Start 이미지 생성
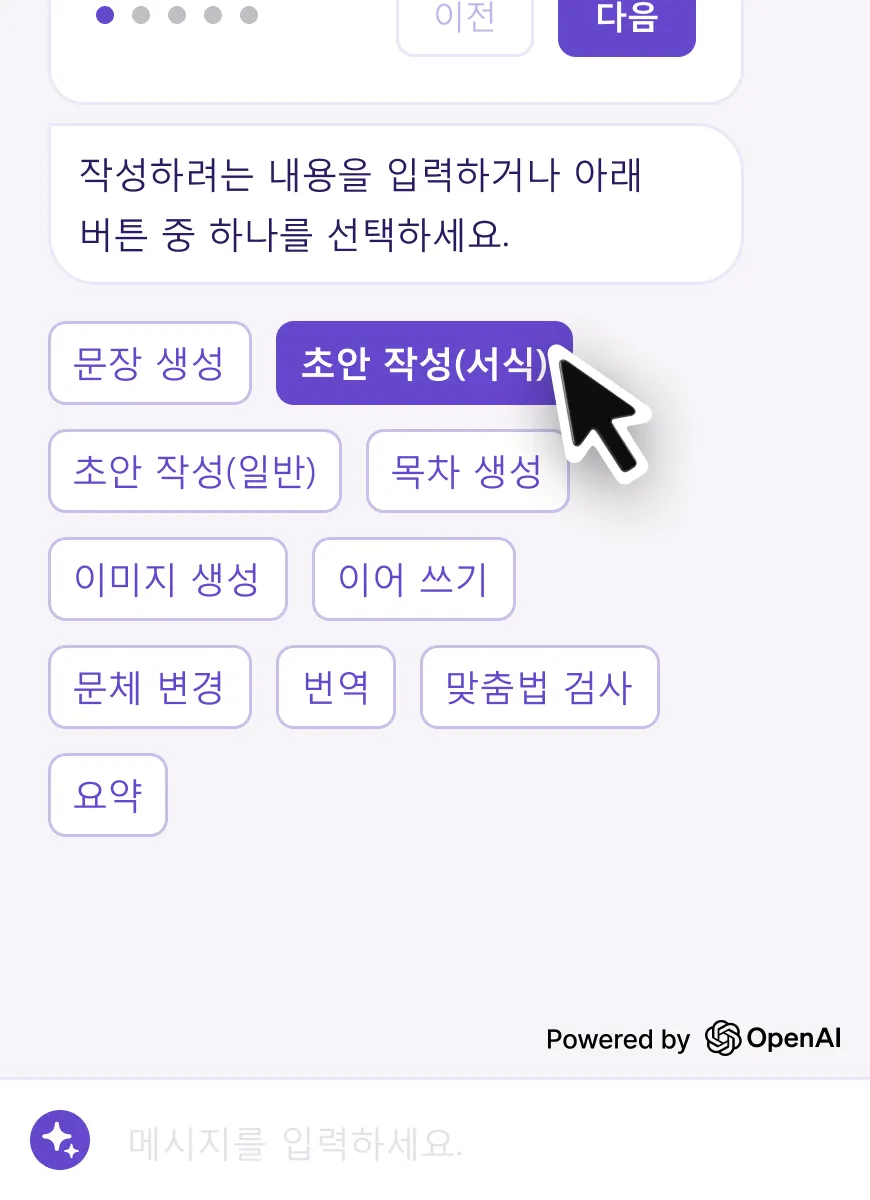The width and height of the screenshot is (870, 1200). pos(167,579)
